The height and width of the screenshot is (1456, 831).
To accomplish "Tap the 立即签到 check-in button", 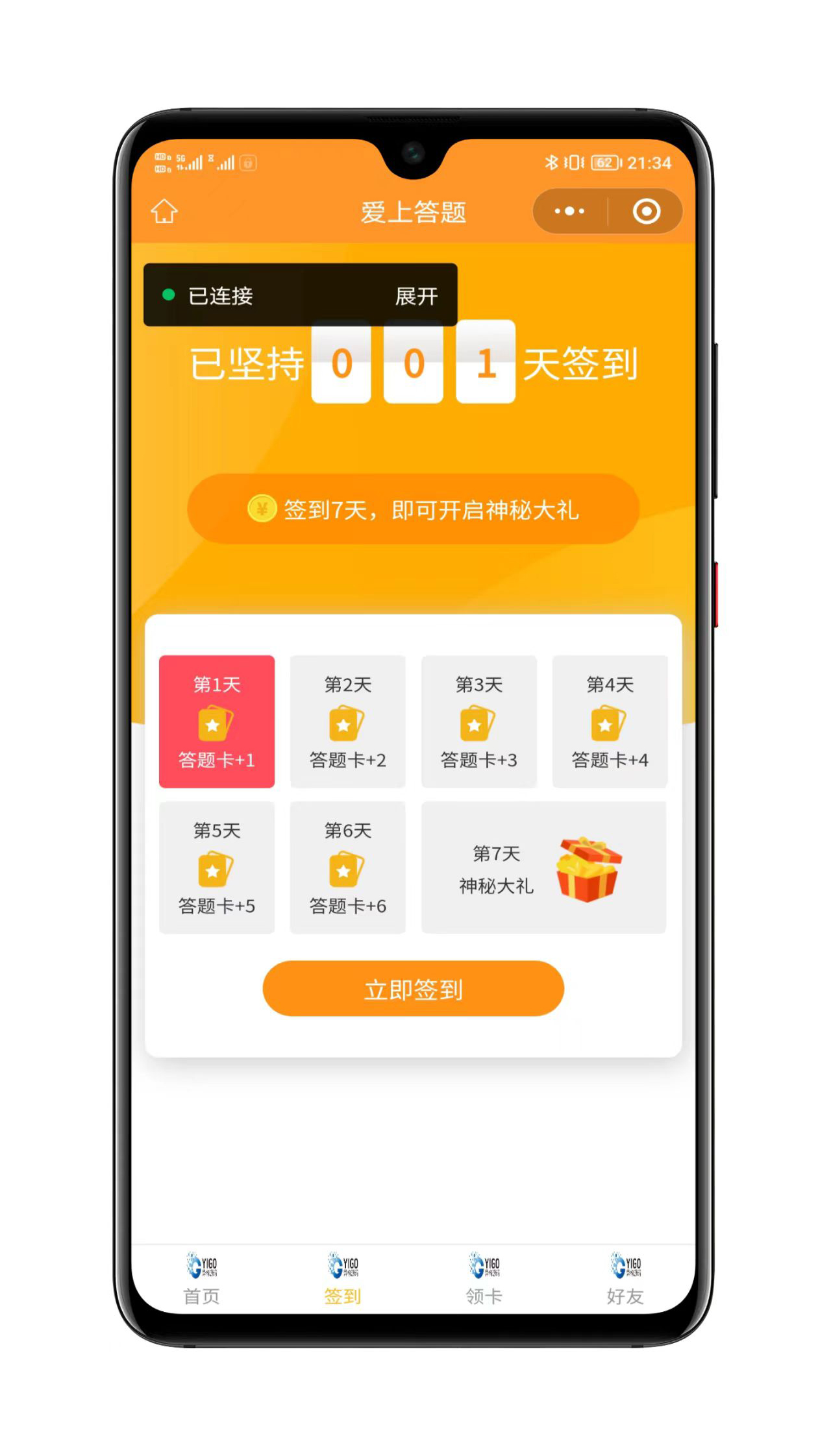I will click(x=413, y=989).
